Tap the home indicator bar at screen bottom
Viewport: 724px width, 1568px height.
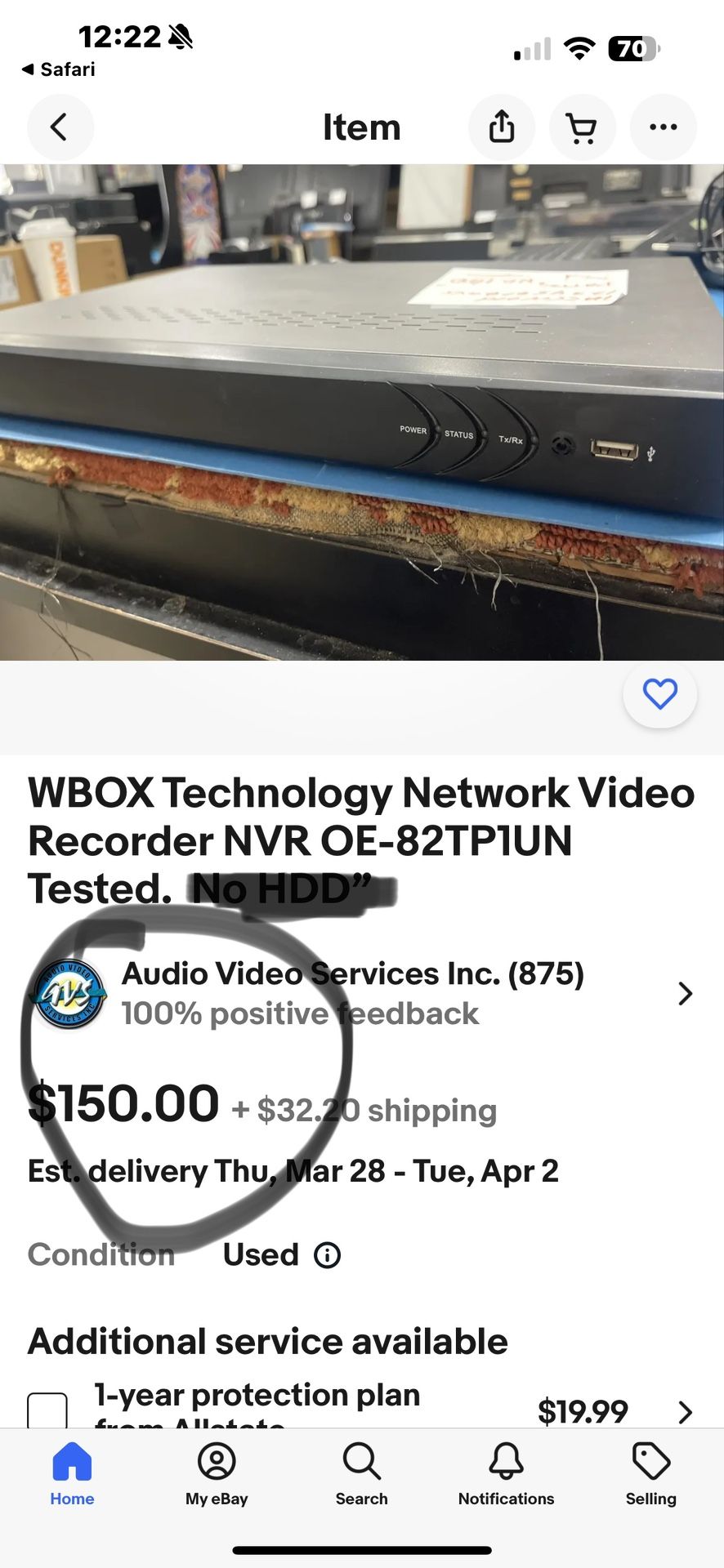pos(362,1550)
